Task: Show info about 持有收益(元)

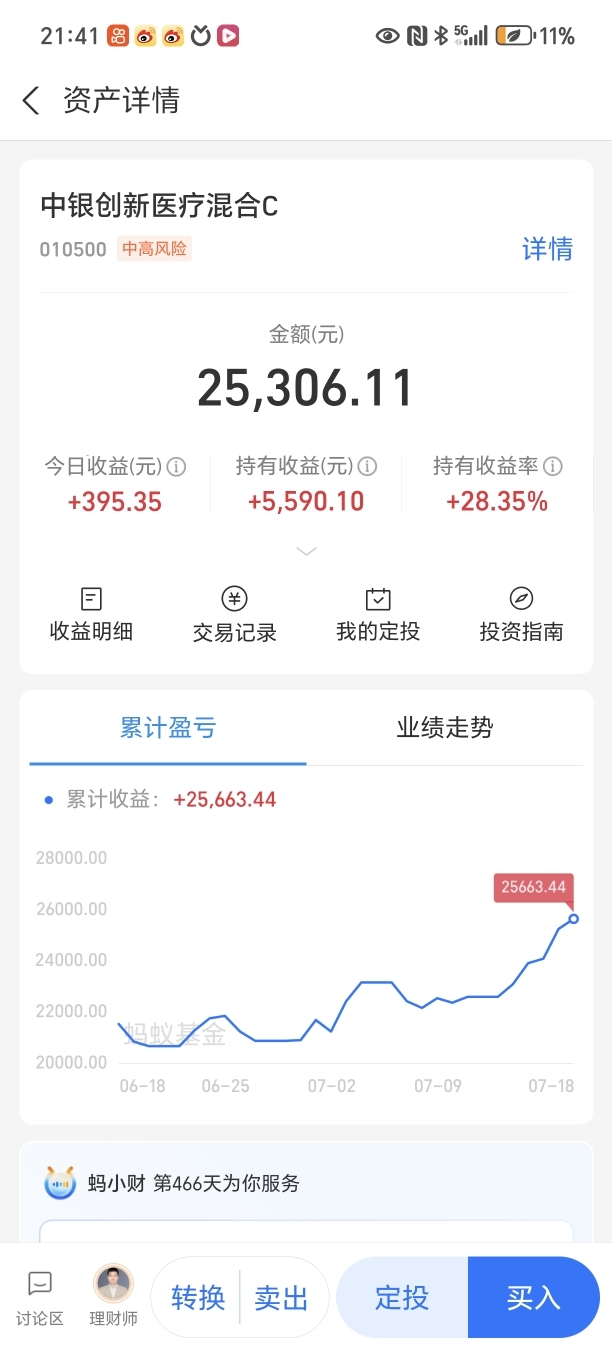Action: coord(367,467)
